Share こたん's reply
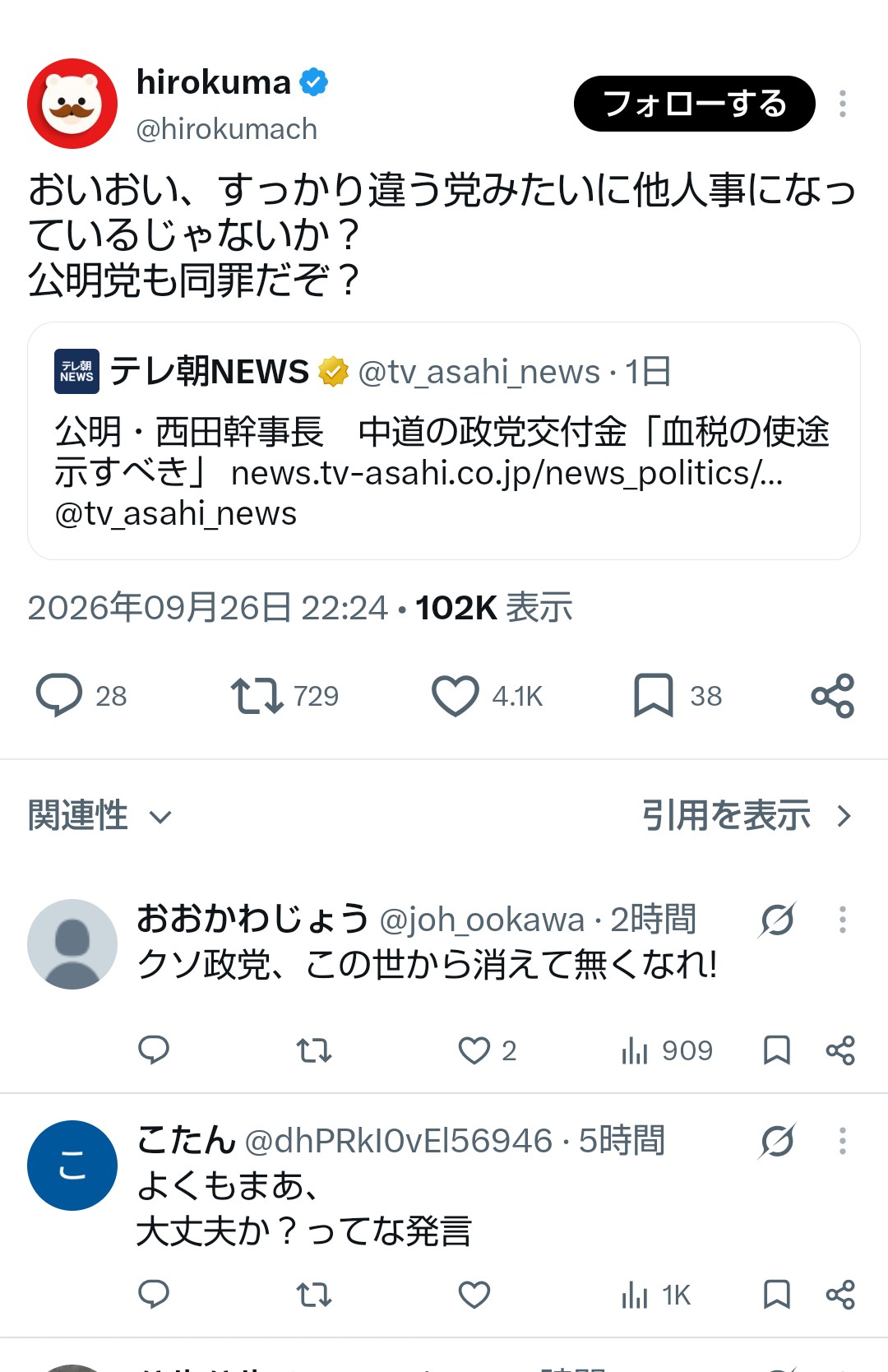 [840, 1295]
